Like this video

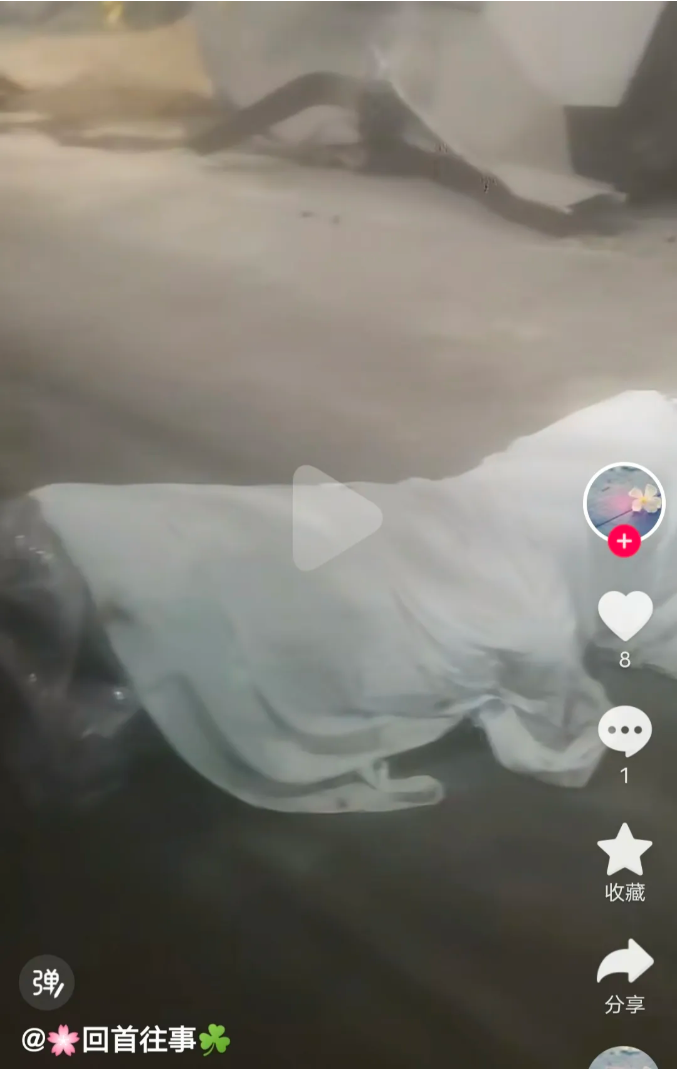[x=625, y=616]
